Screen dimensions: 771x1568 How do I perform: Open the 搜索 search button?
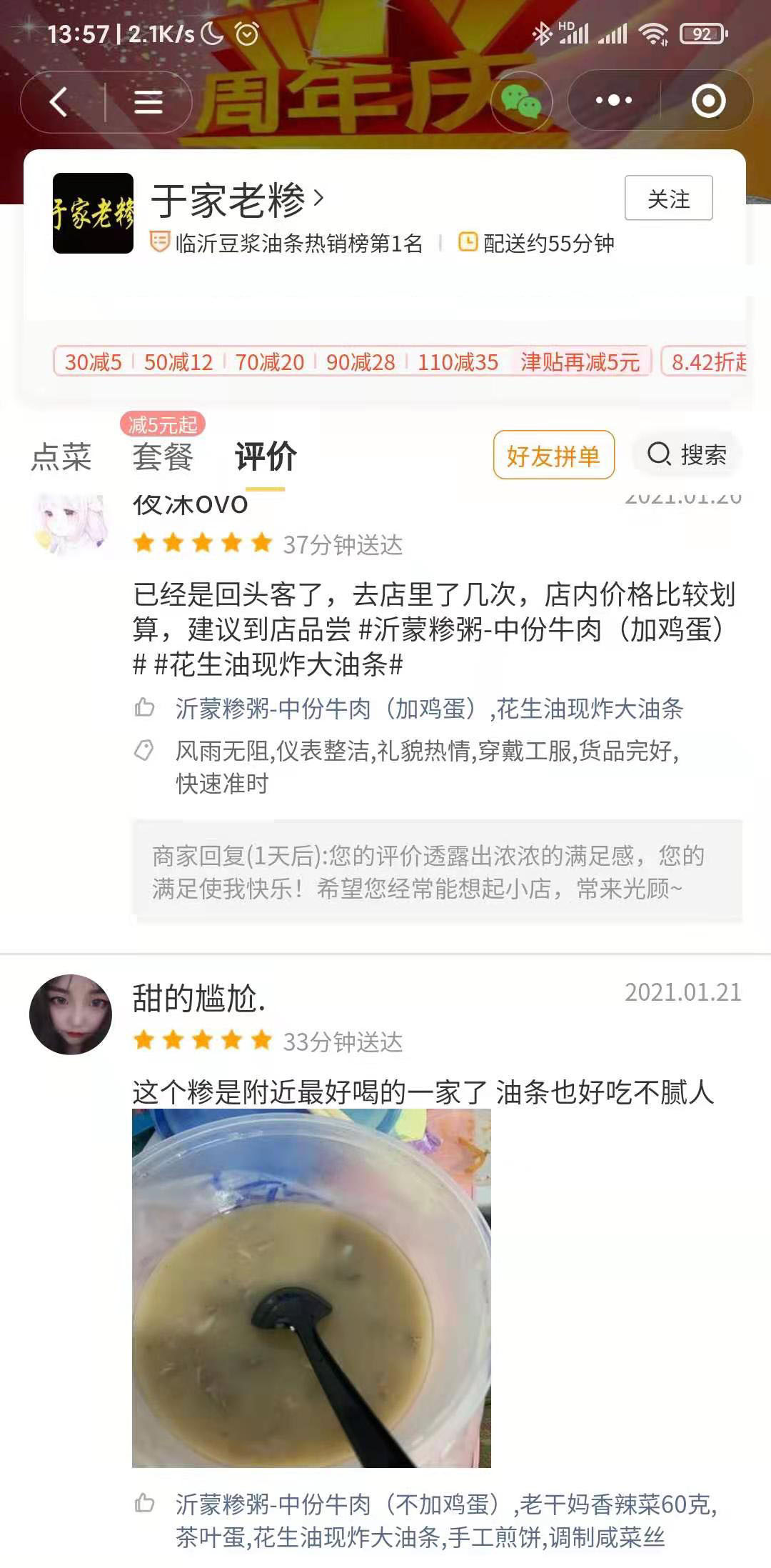[687, 454]
